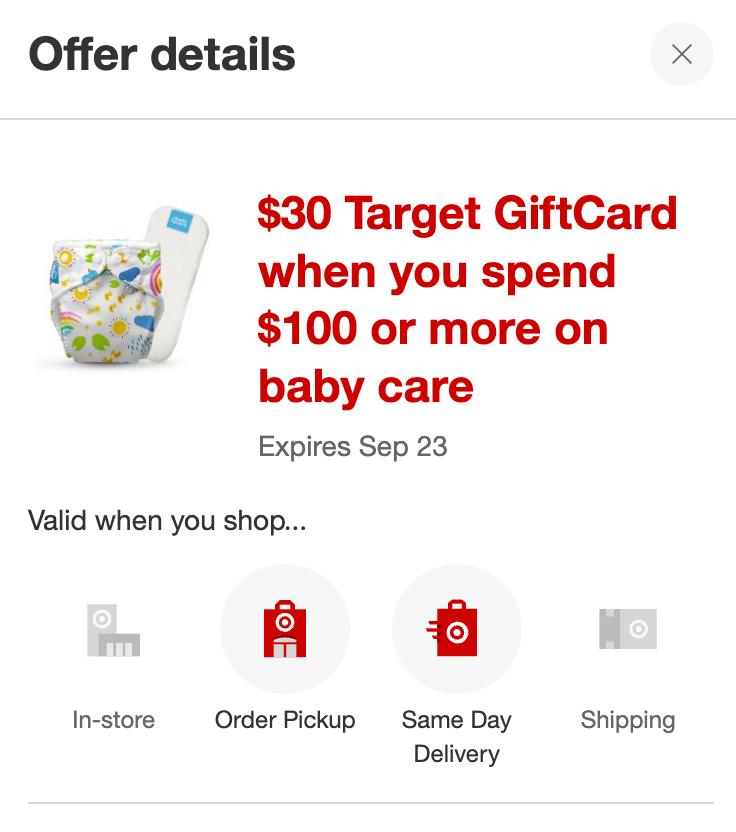736x832 pixels.
Task: Select the Same Day Delivery bag icon
Action: (457, 629)
